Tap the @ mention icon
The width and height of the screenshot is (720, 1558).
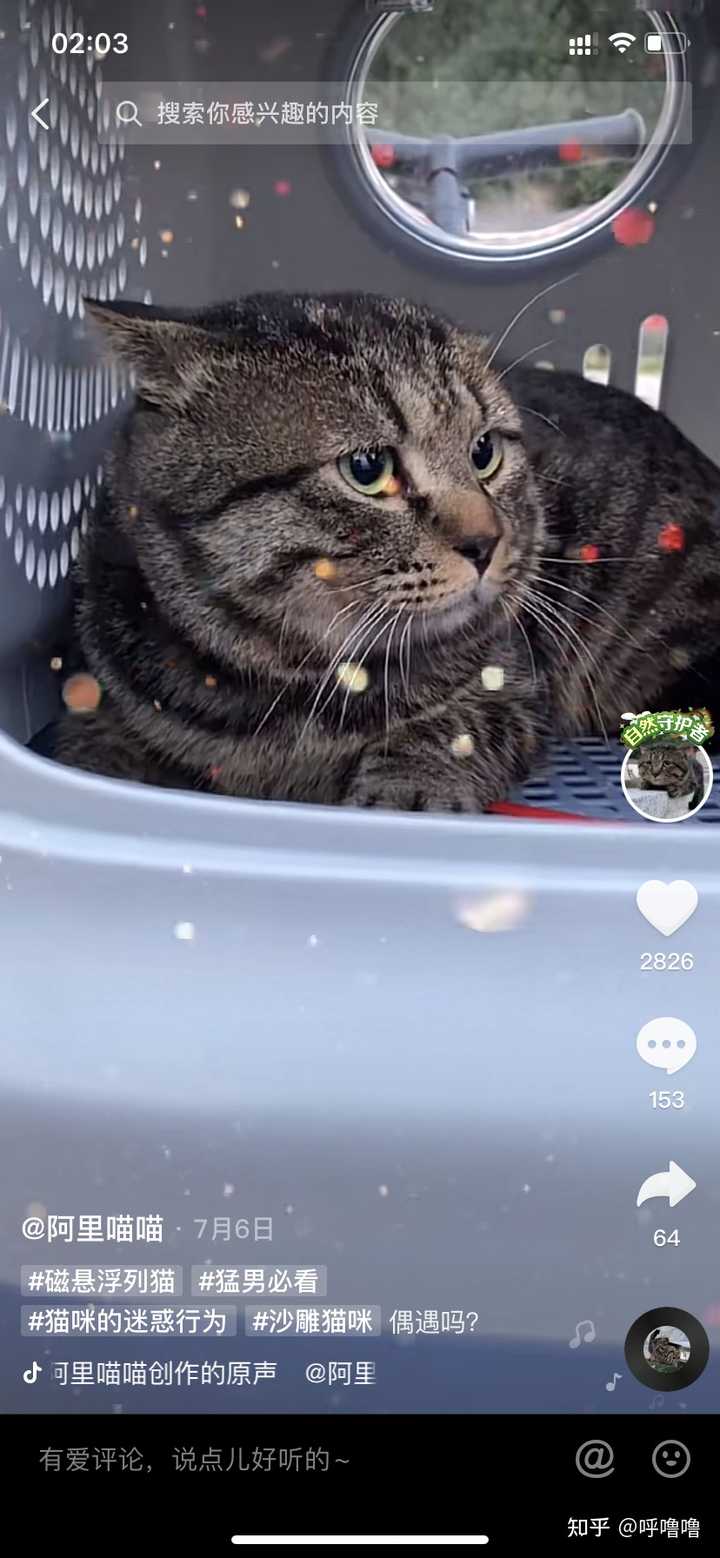595,1459
